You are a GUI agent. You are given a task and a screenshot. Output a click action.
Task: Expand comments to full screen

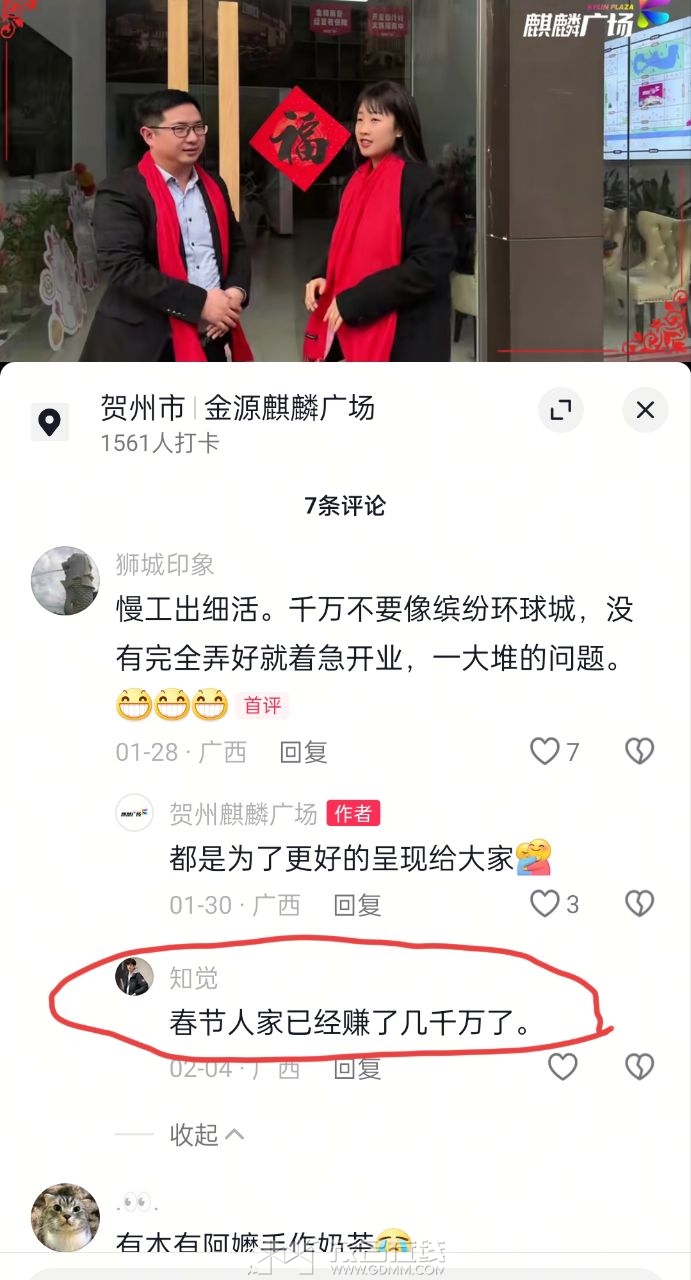pos(561,409)
